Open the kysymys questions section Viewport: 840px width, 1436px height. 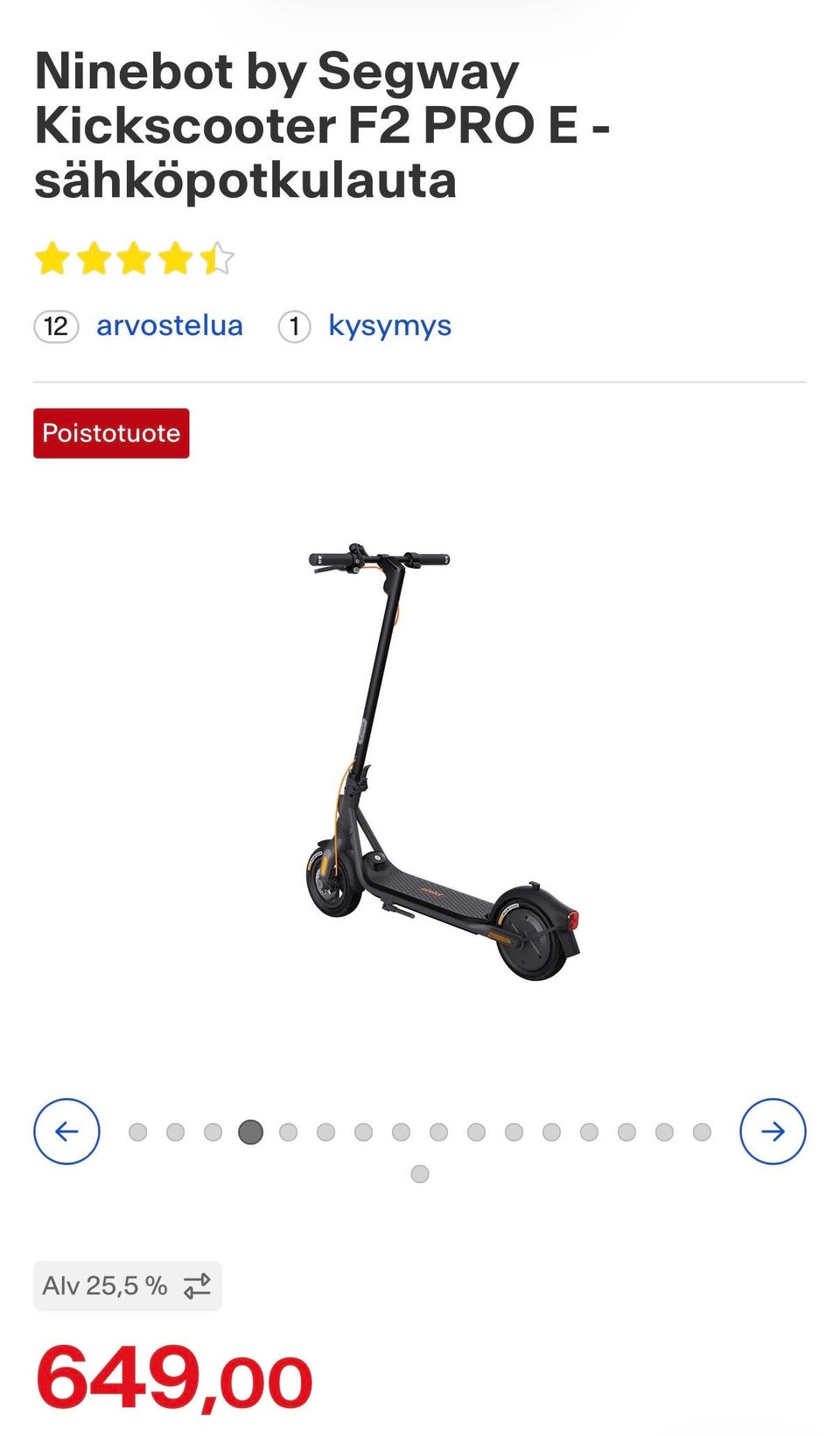tap(388, 326)
